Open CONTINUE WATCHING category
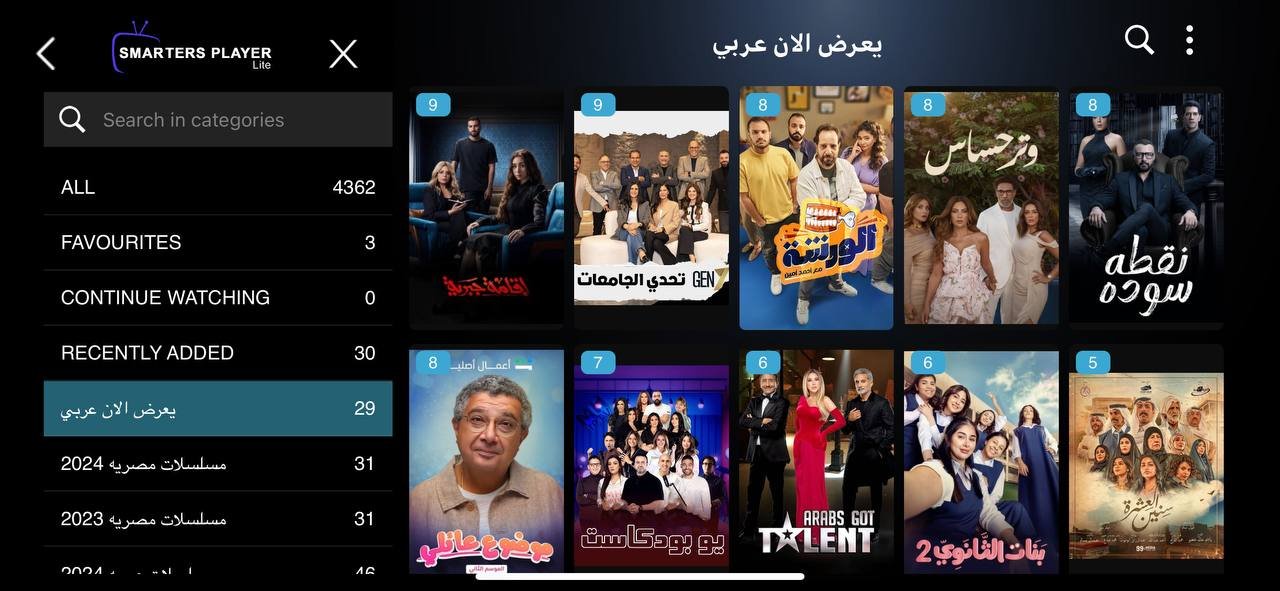Screen dimensions: 1280x591 point(218,298)
